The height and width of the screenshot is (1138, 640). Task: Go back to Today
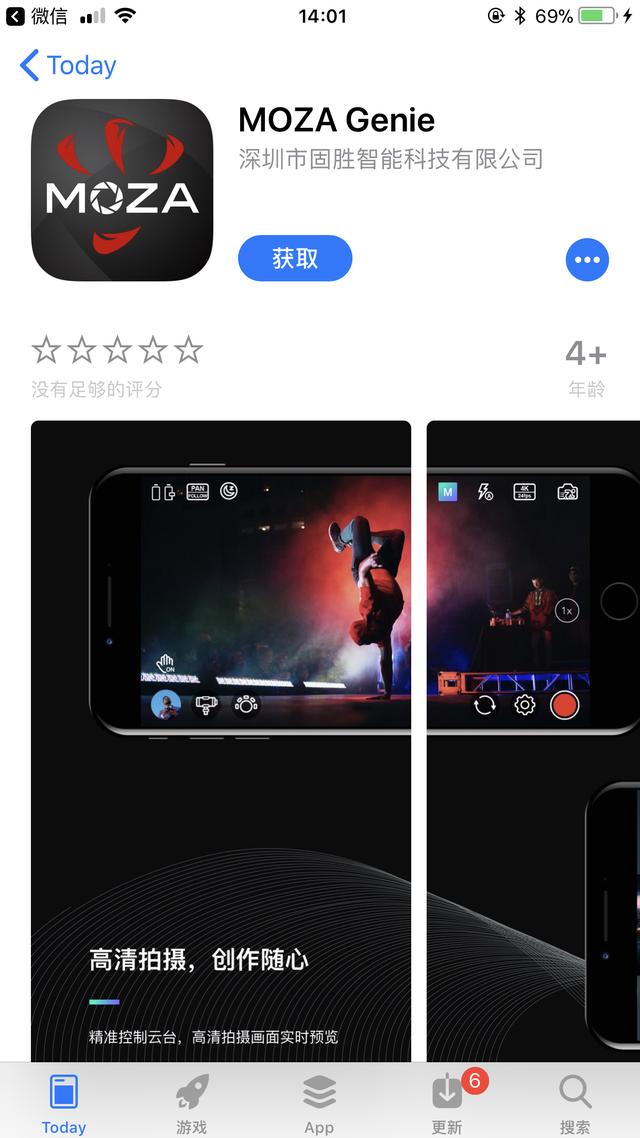point(68,65)
